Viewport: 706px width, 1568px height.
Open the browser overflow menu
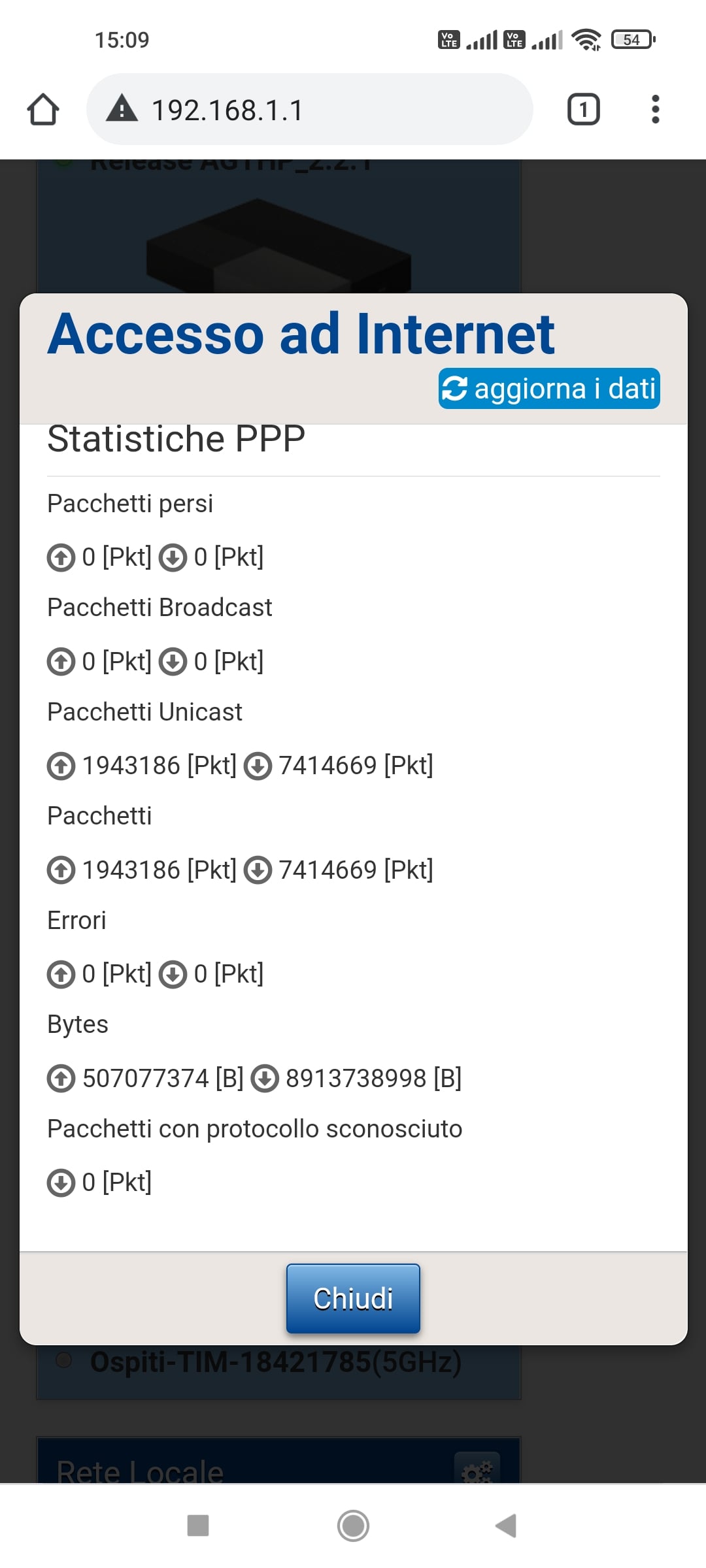click(656, 109)
